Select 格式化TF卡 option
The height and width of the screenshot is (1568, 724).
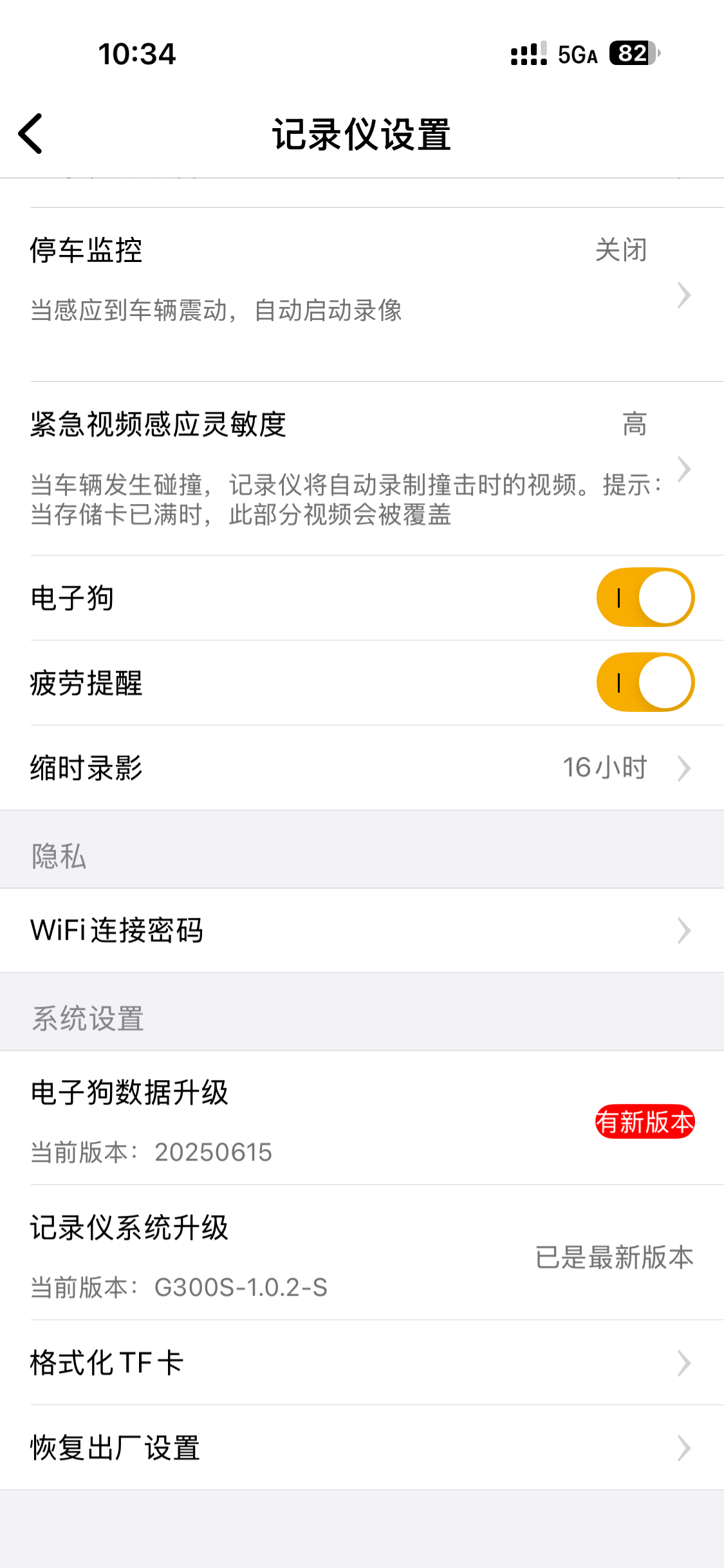coord(360,1363)
